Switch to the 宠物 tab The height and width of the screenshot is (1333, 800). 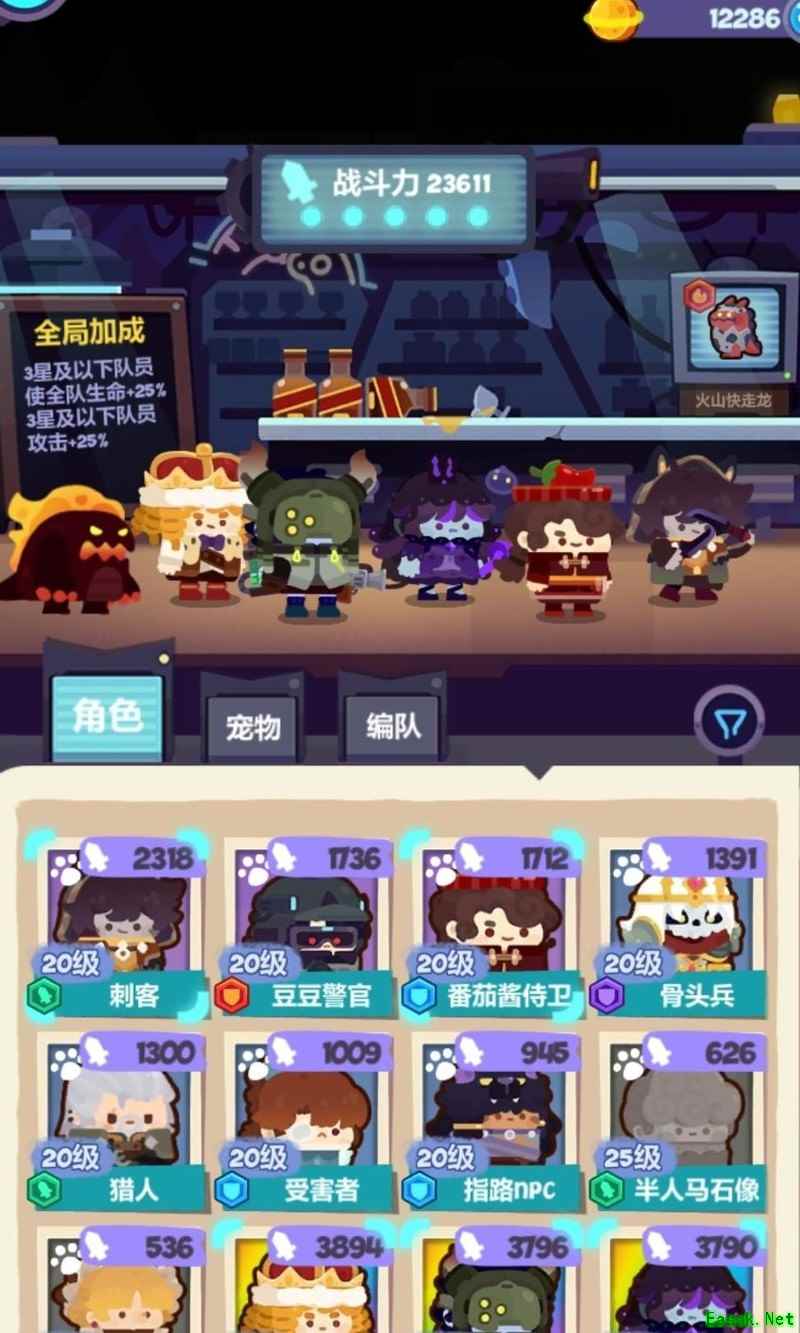tap(253, 726)
